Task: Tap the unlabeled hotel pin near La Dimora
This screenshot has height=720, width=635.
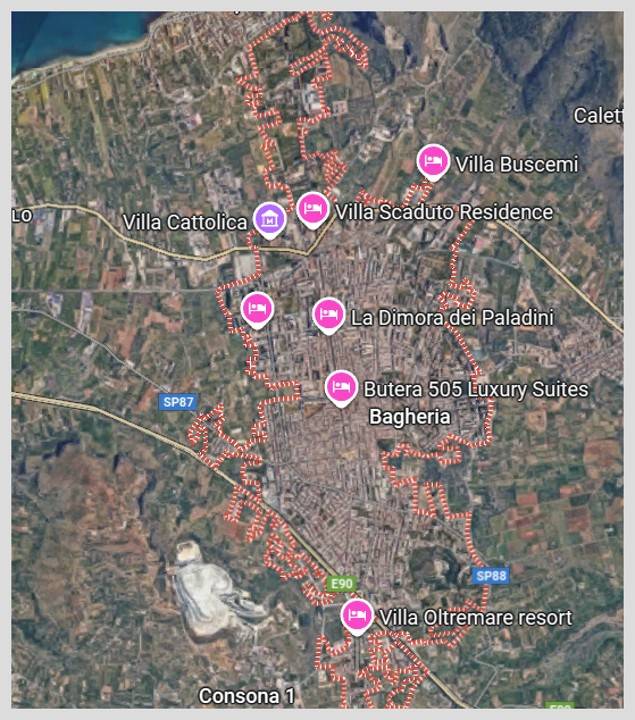Action: (x=258, y=307)
